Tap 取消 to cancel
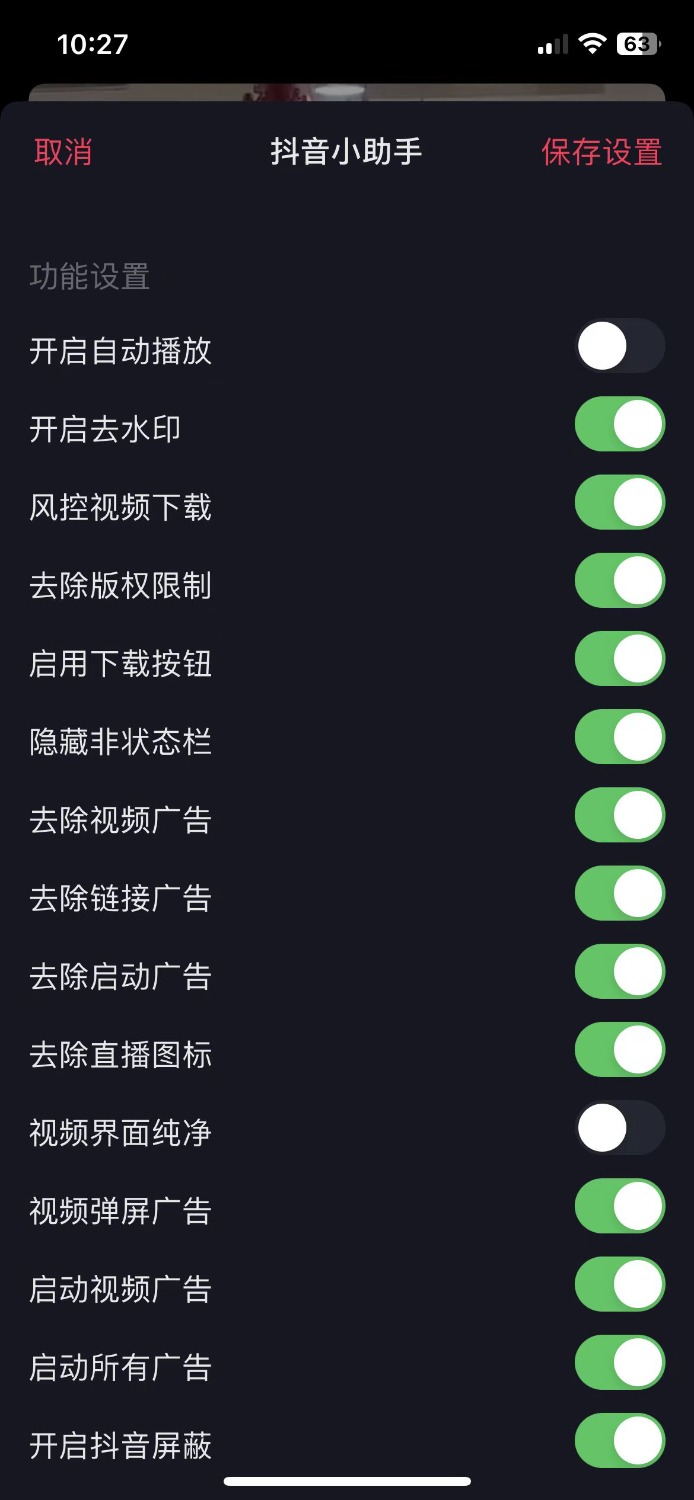The width and height of the screenshot is (694, 1500). [63, 152]
